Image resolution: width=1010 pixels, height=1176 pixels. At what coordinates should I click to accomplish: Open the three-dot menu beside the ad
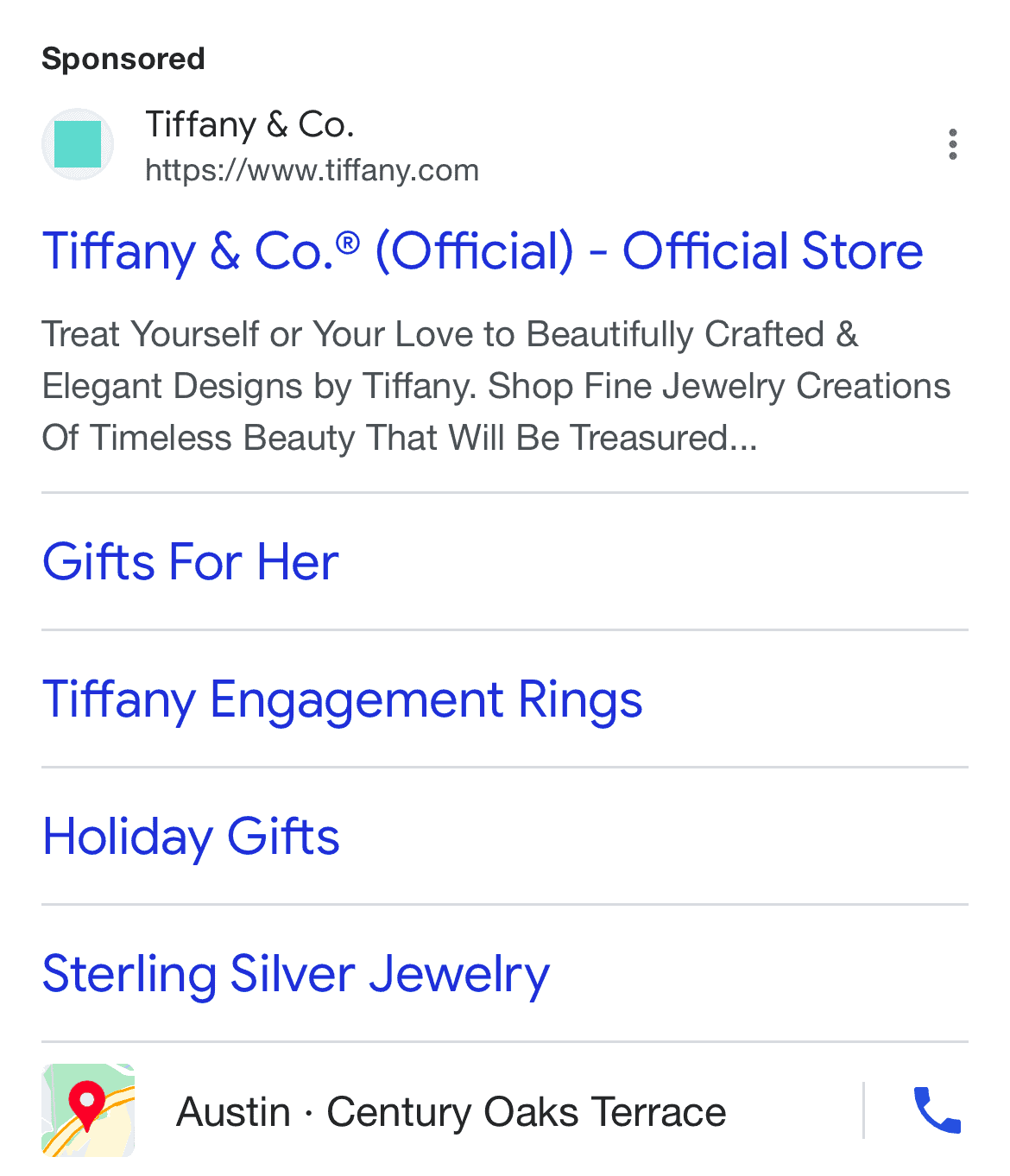pyautogui.click(x=953, y=144)
